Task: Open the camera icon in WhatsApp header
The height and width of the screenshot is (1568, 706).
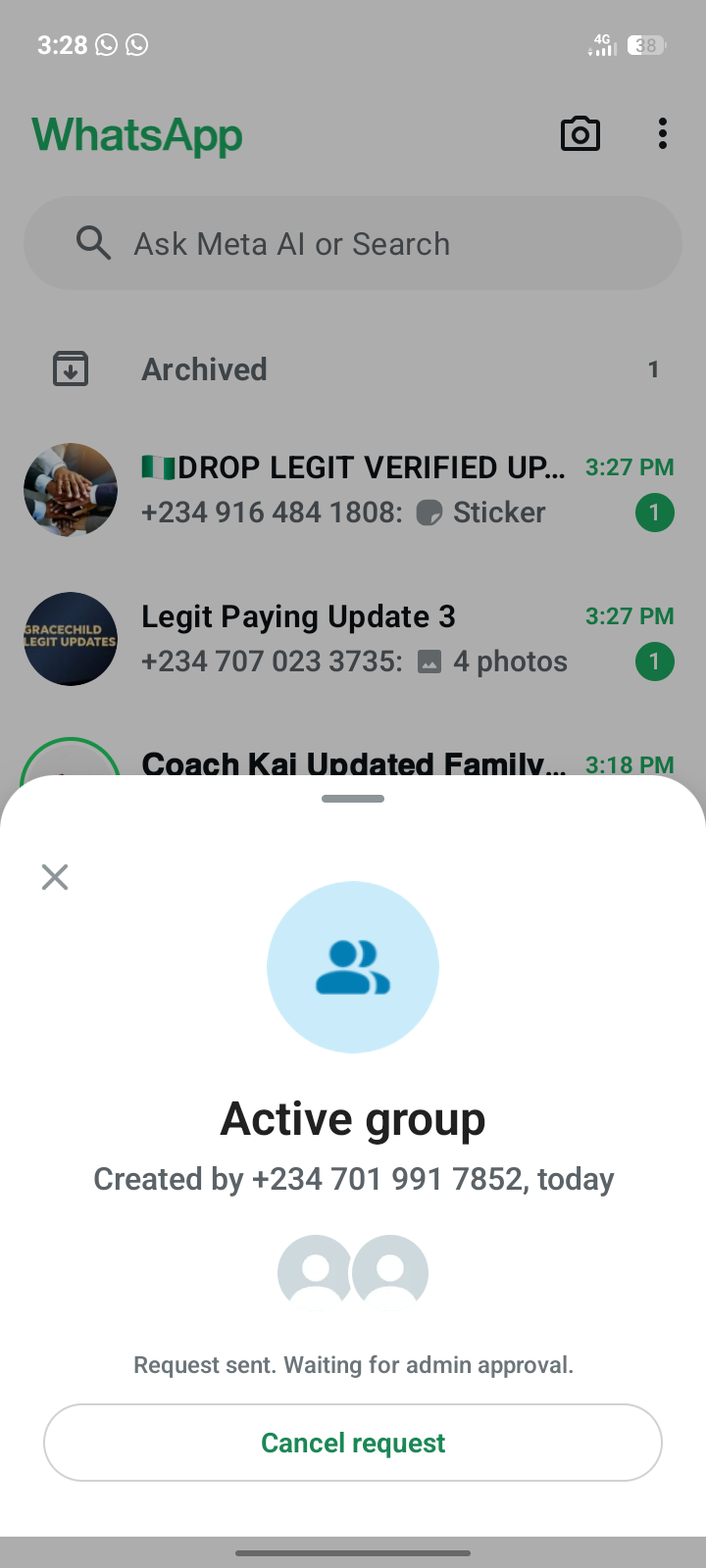Action: (x=580, y=134)
